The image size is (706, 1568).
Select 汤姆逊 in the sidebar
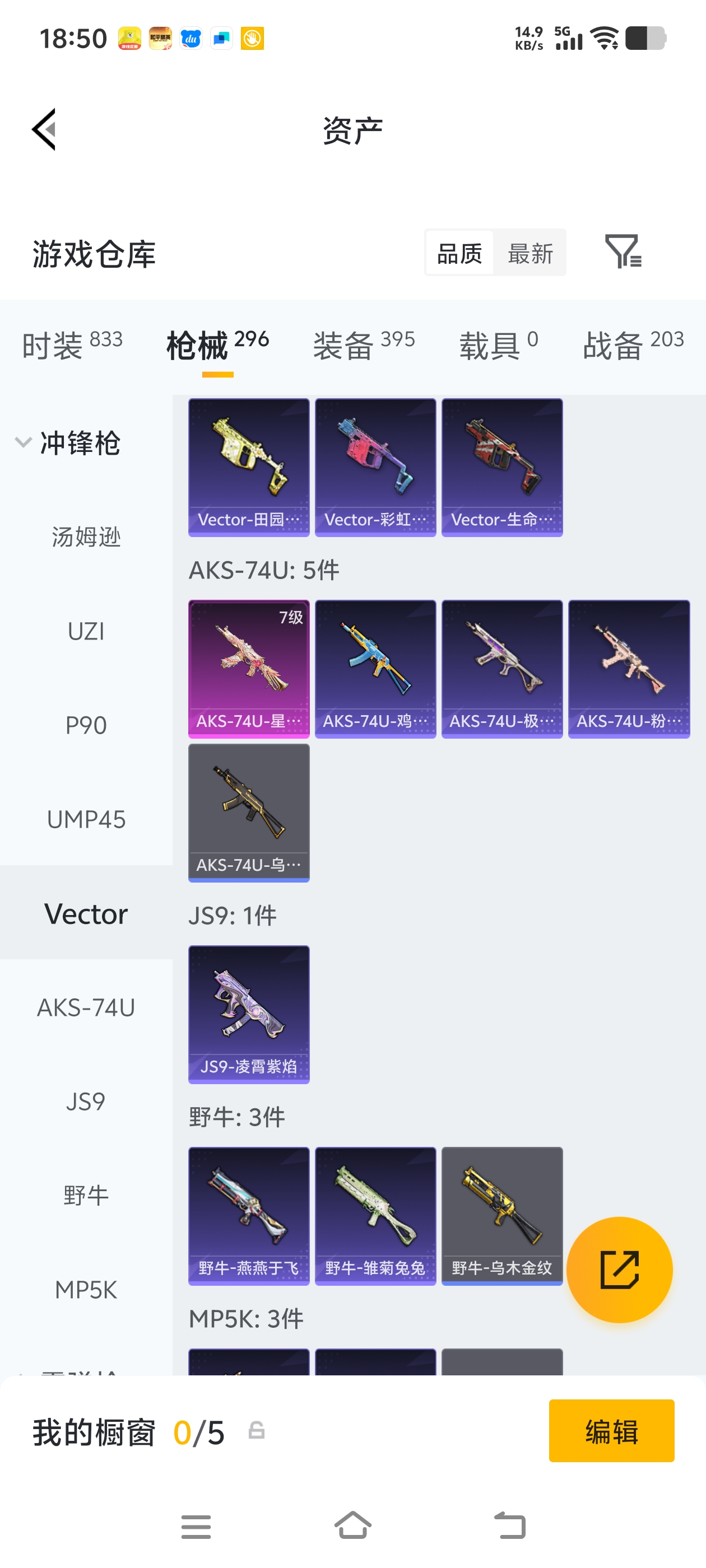point(86,537)
